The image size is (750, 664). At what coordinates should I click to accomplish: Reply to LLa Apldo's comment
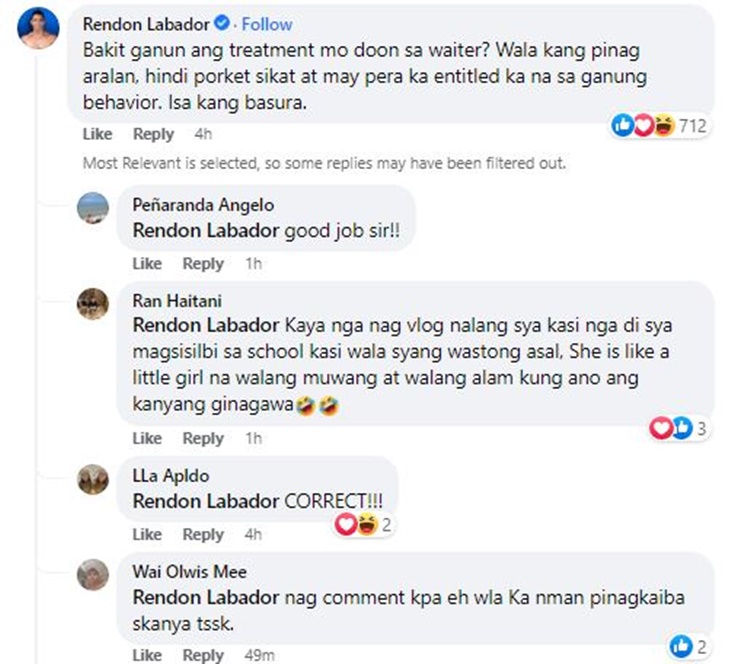tap(202, 535)
